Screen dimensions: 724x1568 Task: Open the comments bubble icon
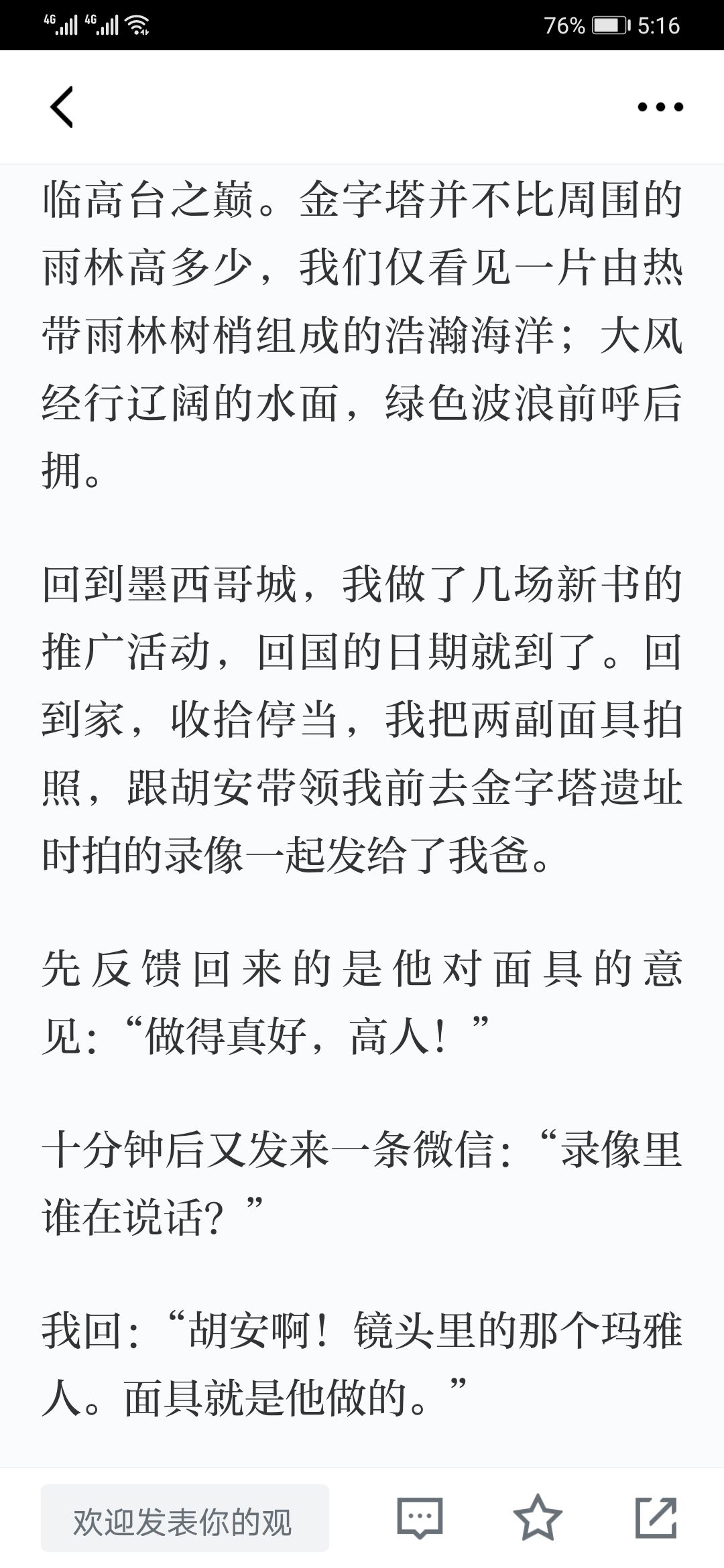420,1518
